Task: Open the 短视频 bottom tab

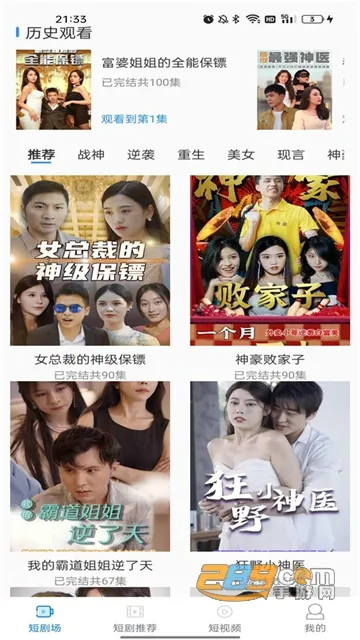Action: click(225, 618)
